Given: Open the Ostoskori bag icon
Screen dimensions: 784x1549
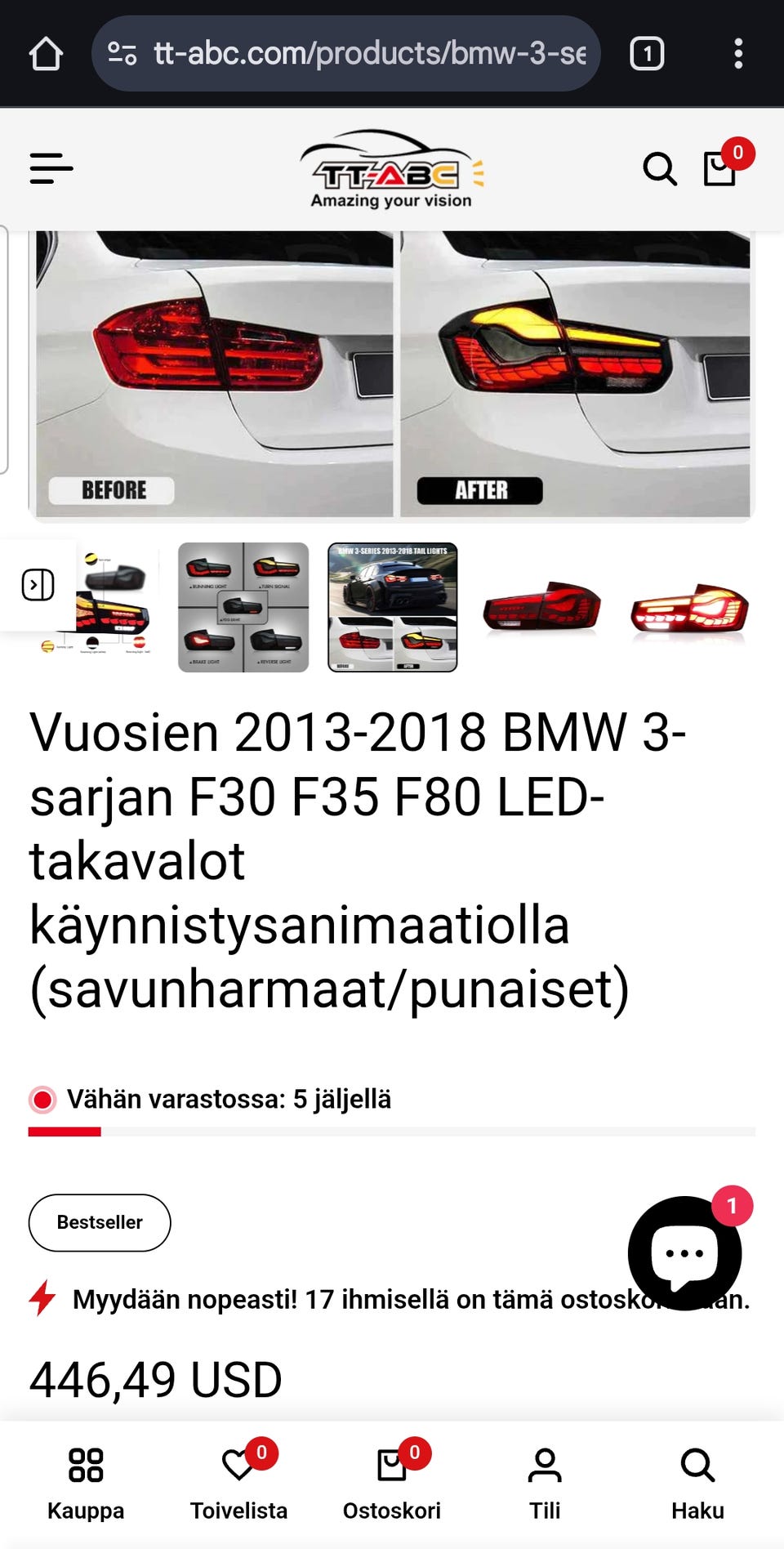Looking at the screenshot, I should (x=391, y=1466).
